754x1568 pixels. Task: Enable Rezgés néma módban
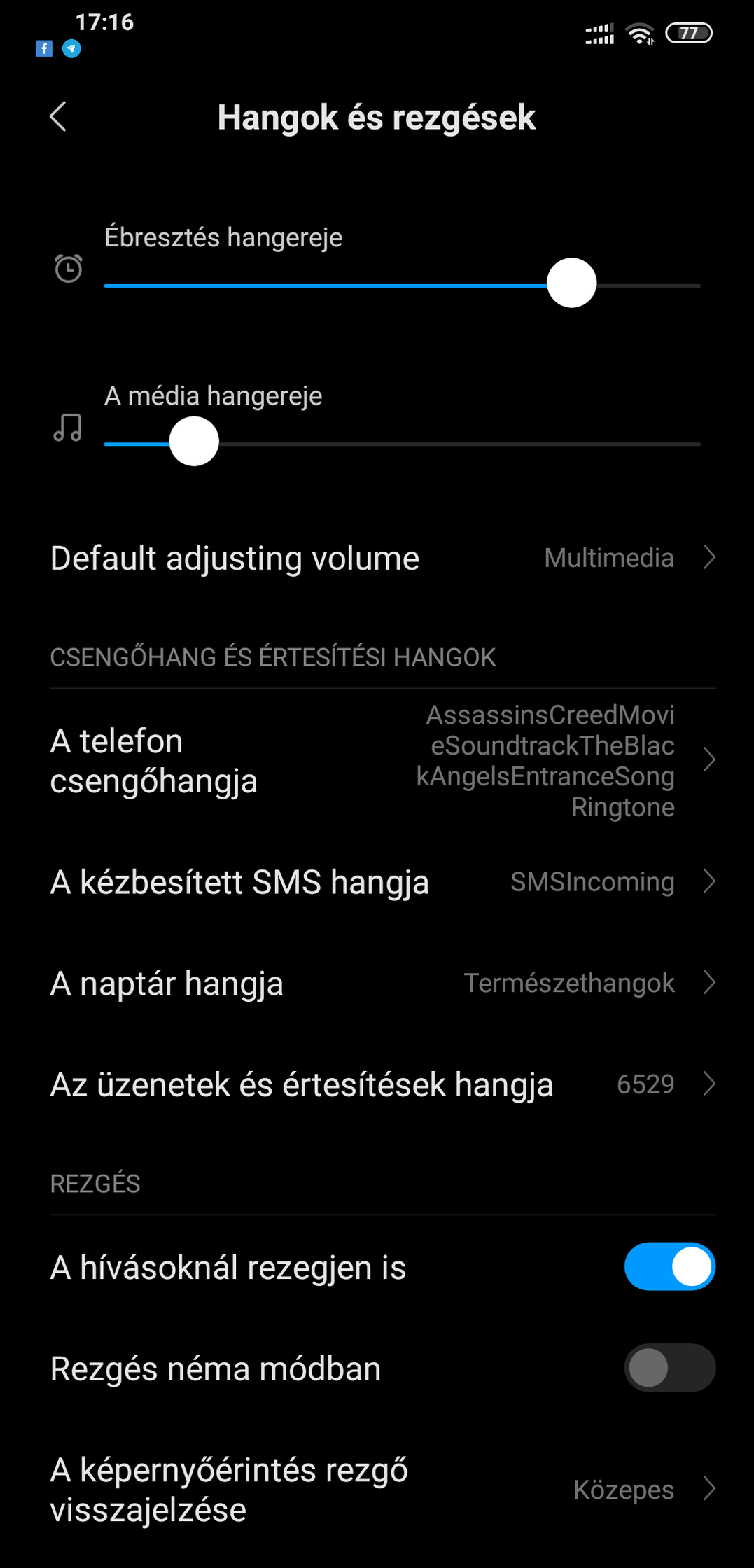tap(669, 1368)
